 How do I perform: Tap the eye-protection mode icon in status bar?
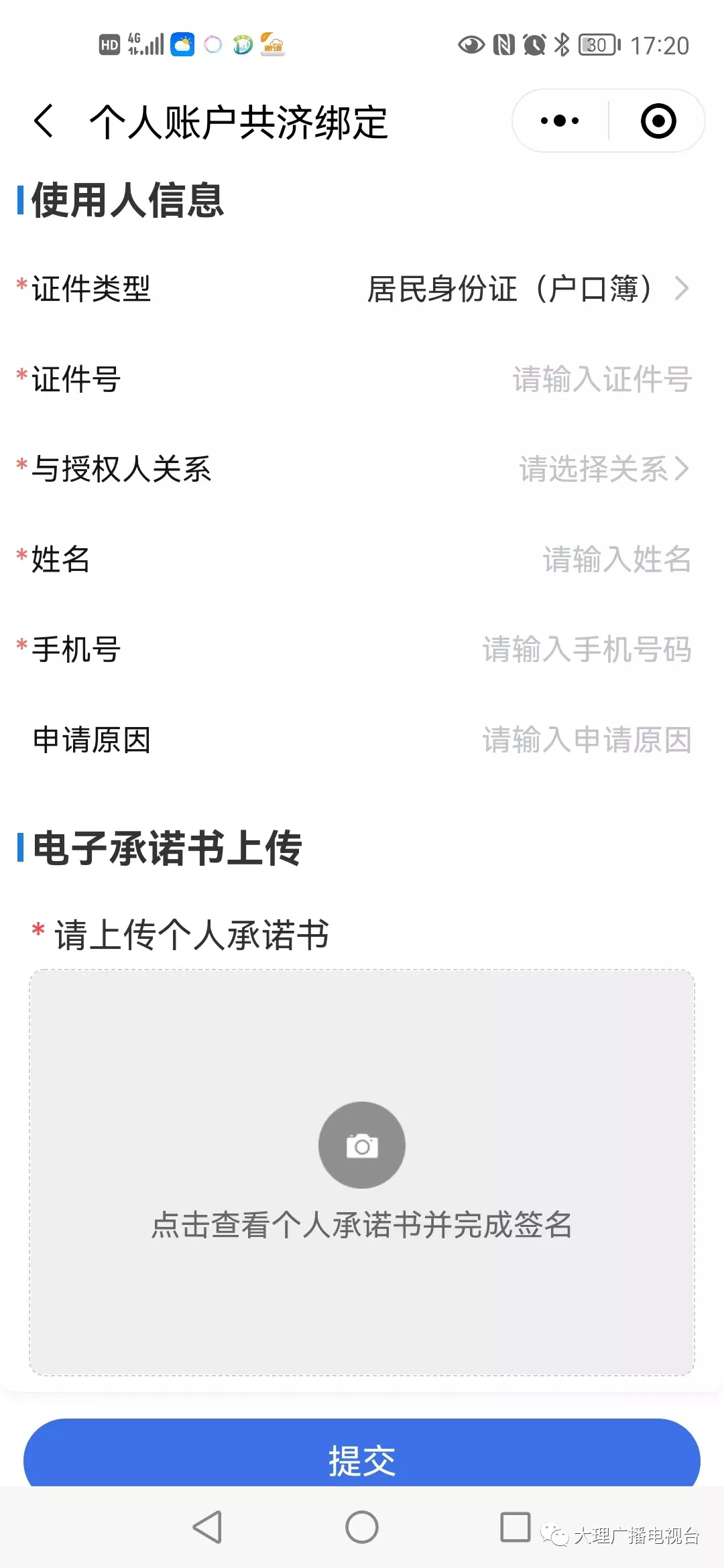[471, 44]
